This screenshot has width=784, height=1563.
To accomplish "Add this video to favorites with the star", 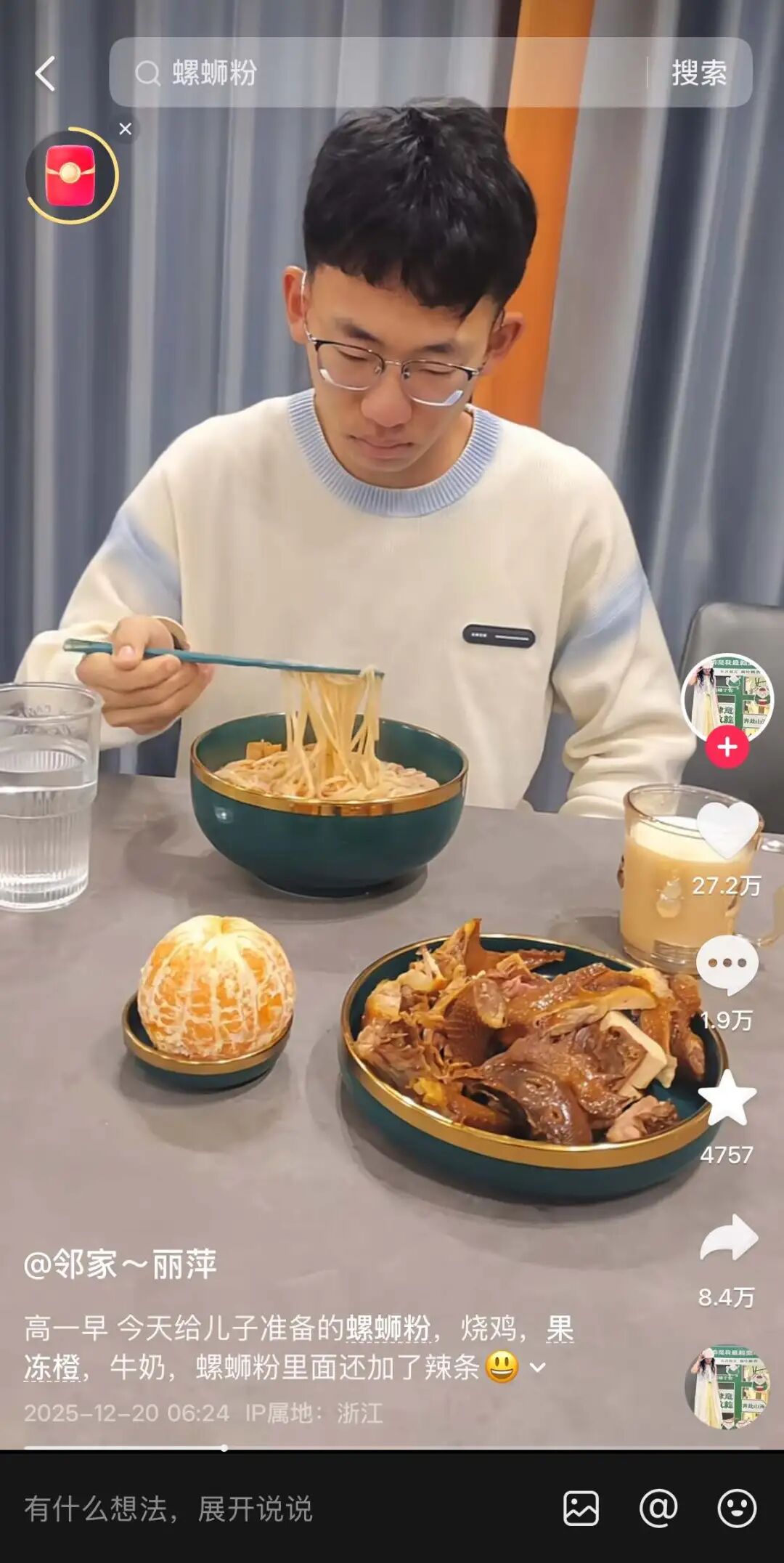I will (x=727, y=1099).
